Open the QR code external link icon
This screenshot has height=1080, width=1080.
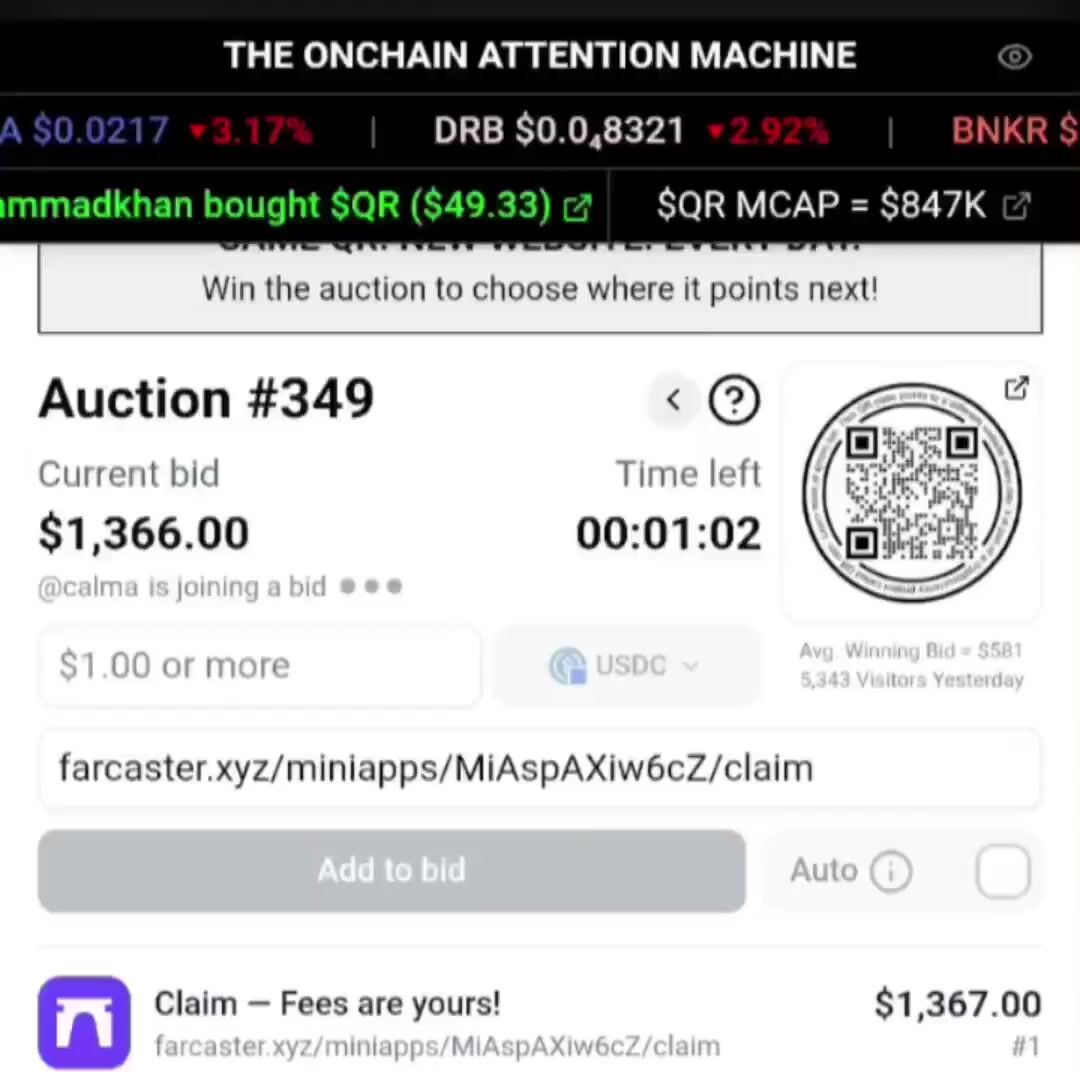[x=1016, y=388]
